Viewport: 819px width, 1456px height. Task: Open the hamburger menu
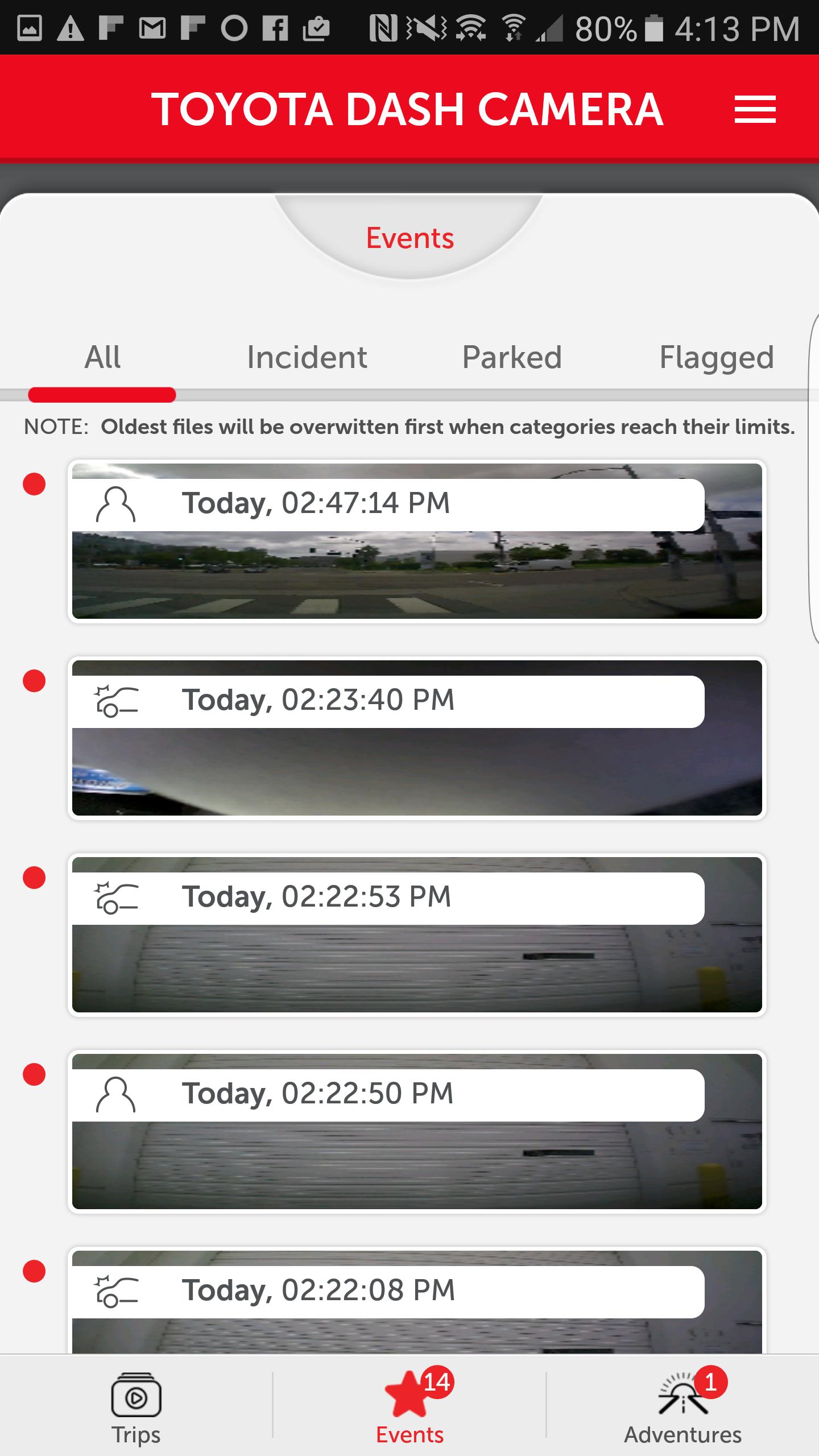pyautogui.click(x=755, y=109)
